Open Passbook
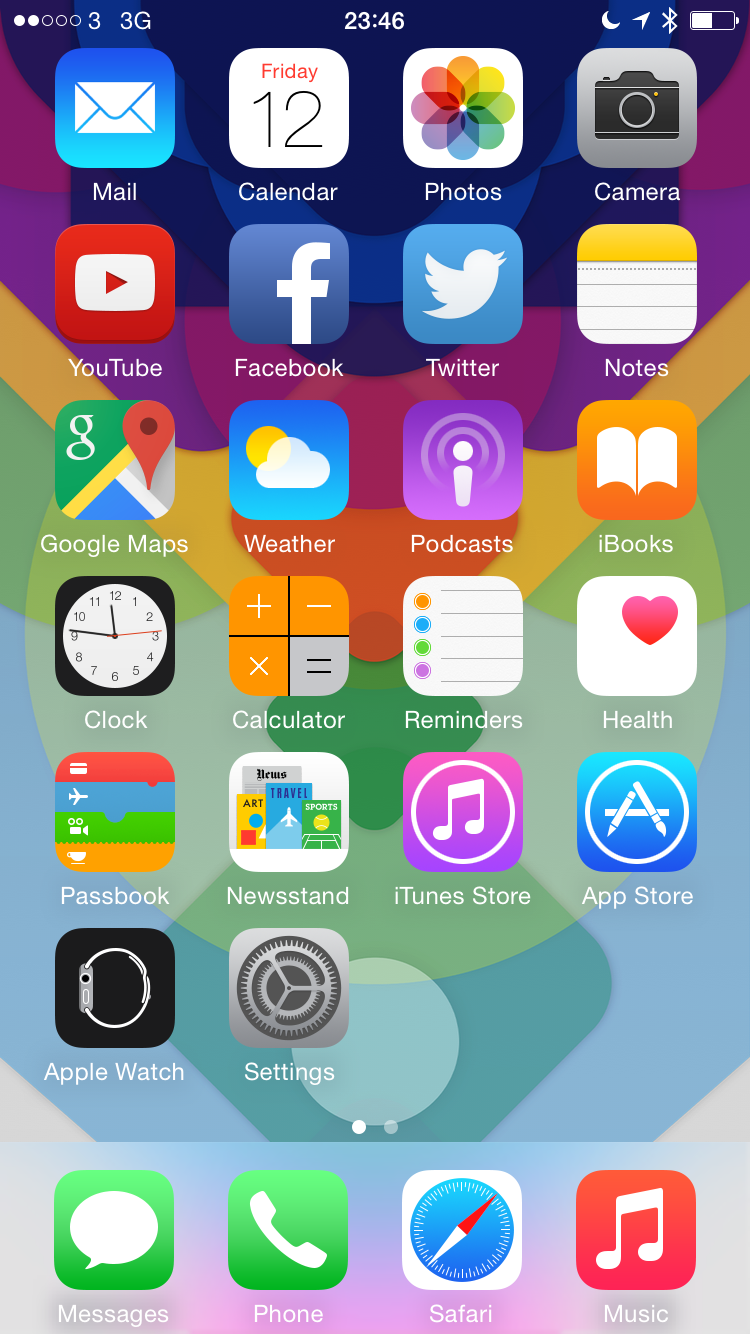750x1334 pixels. click(x=115, y=812)
